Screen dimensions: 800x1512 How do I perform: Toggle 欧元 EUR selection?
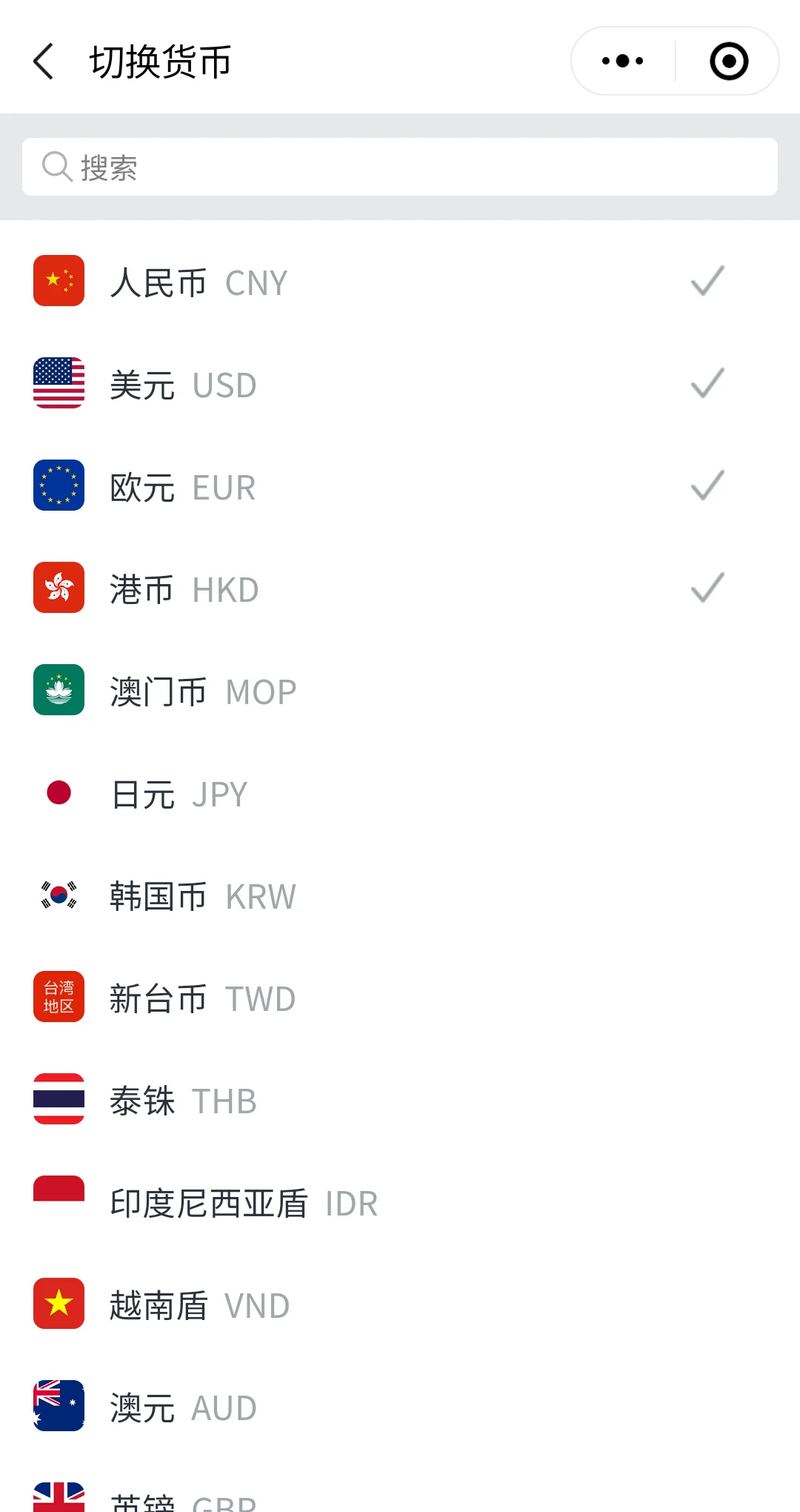(400, 487)
